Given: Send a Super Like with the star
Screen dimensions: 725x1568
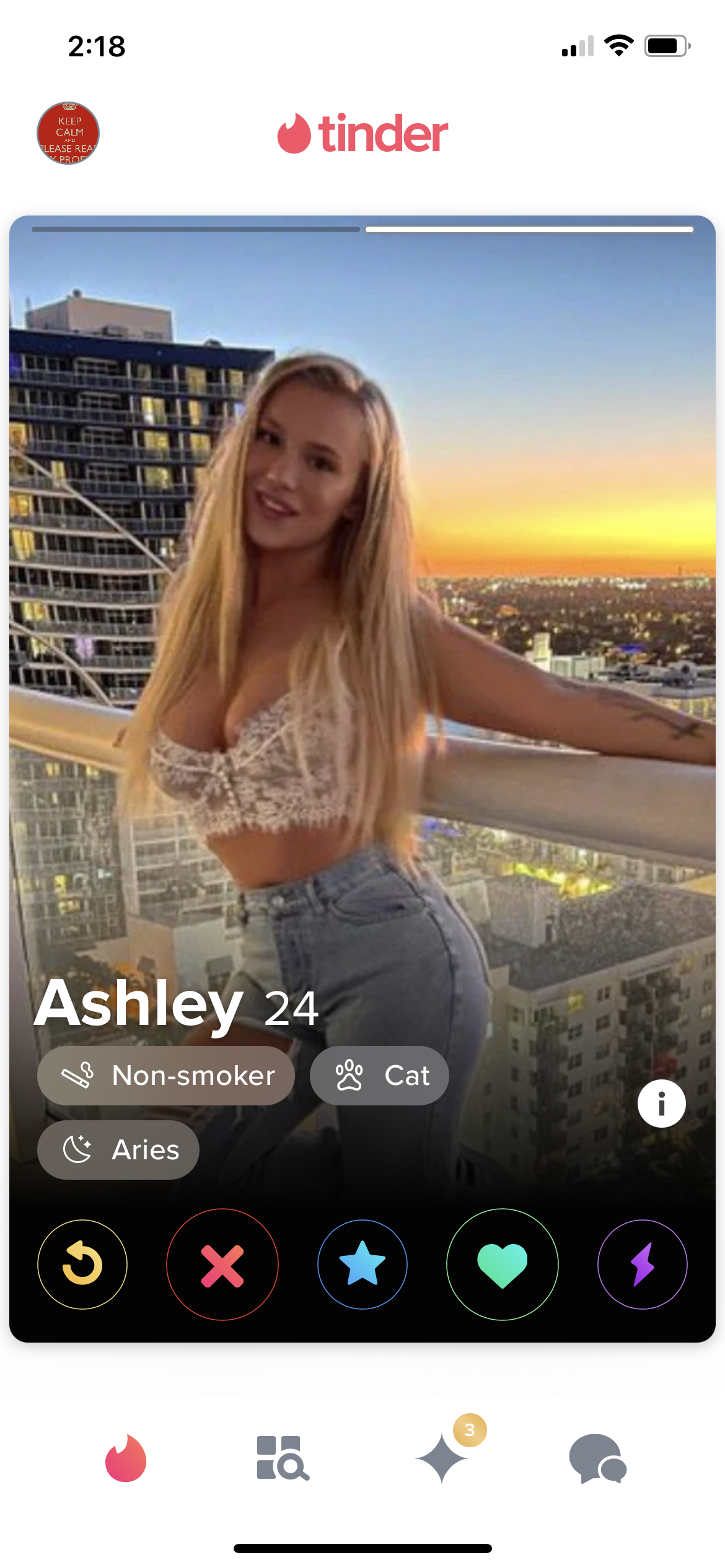Looking at the screenshot, I should point(362,1264).
